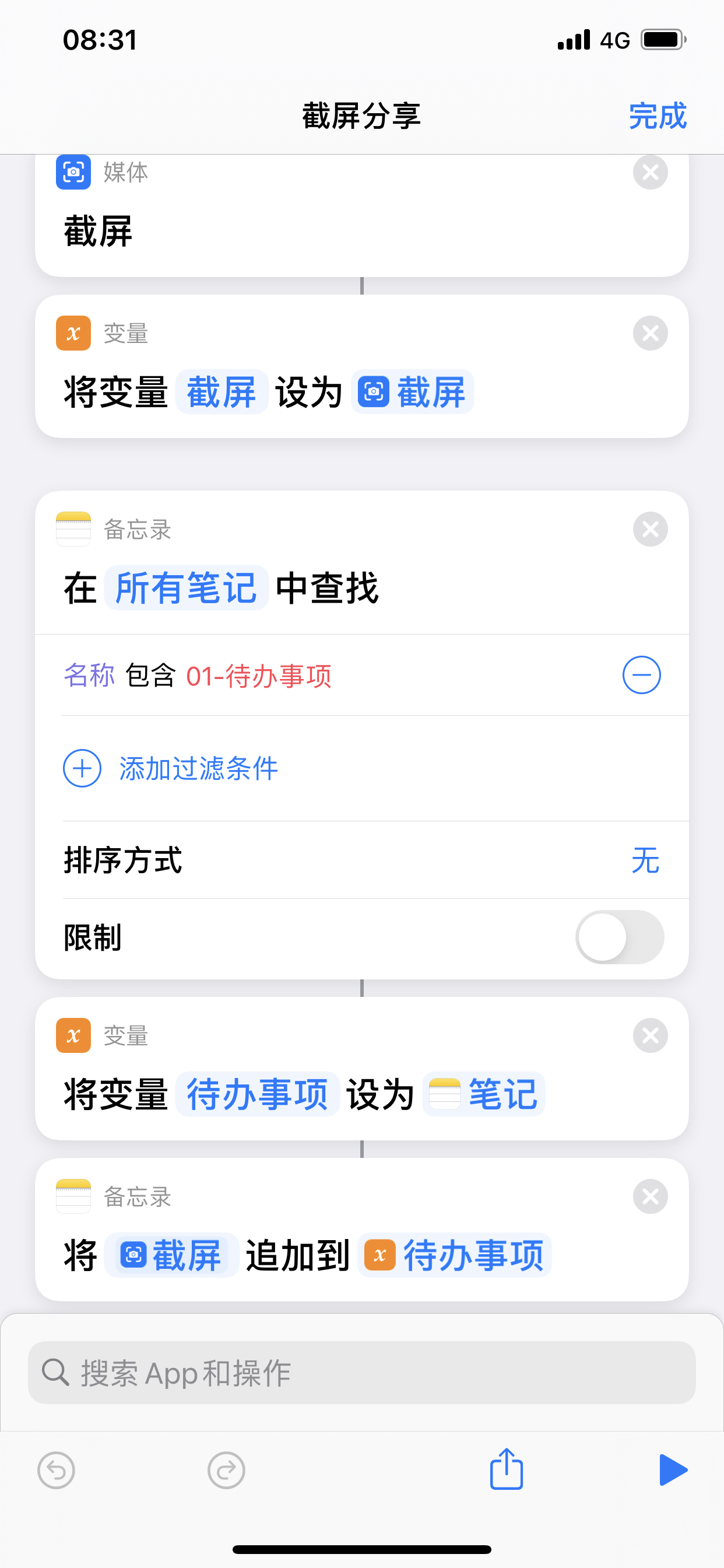The image size is (724, 1568).
Task: Change the 名称 filter field
Action: coord(89,676)
